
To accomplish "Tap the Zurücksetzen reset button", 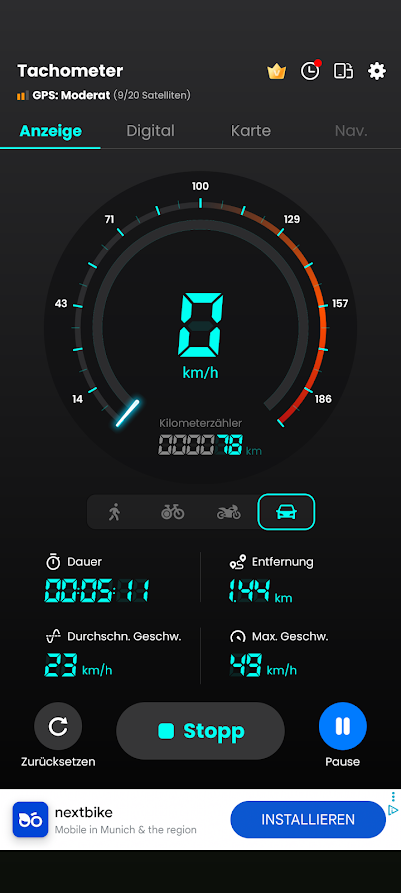I will click(58, 726).
